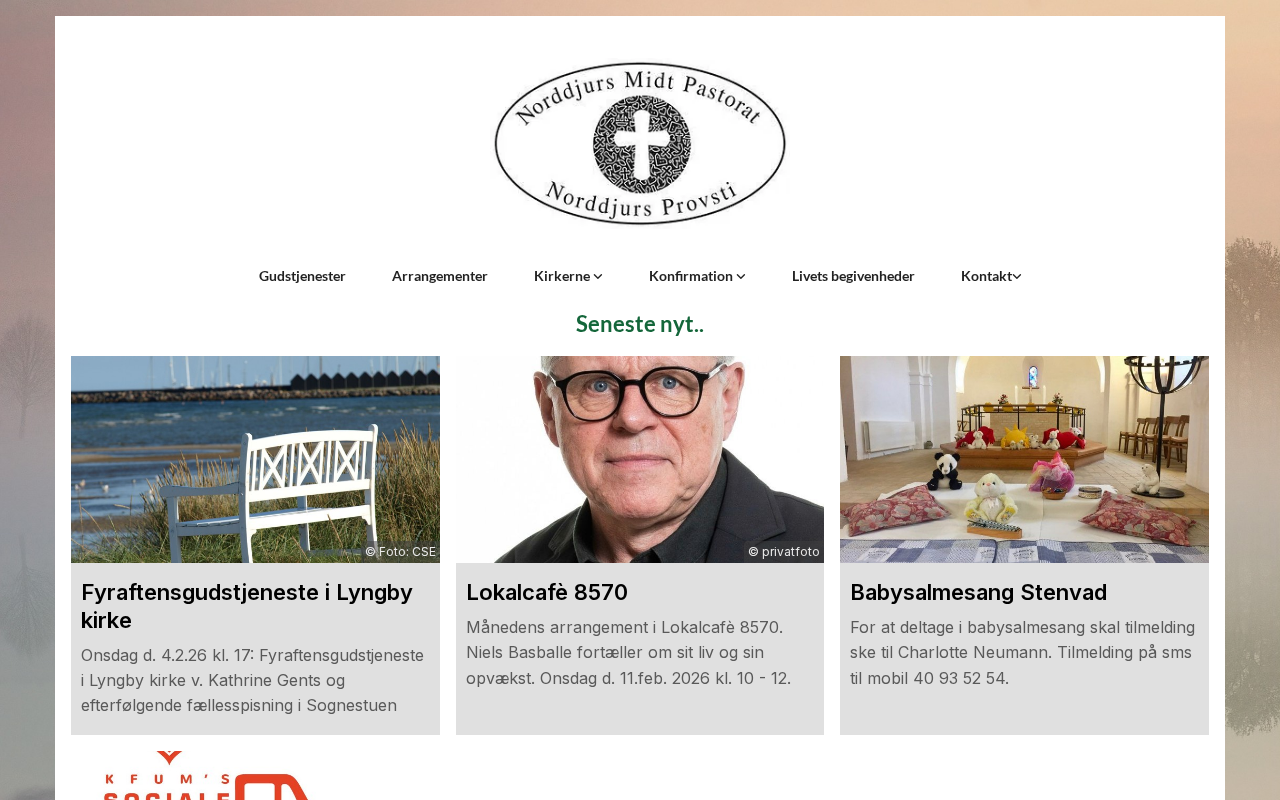Tap the Norddjurs Midt Pastorat logo

(640, 143)
